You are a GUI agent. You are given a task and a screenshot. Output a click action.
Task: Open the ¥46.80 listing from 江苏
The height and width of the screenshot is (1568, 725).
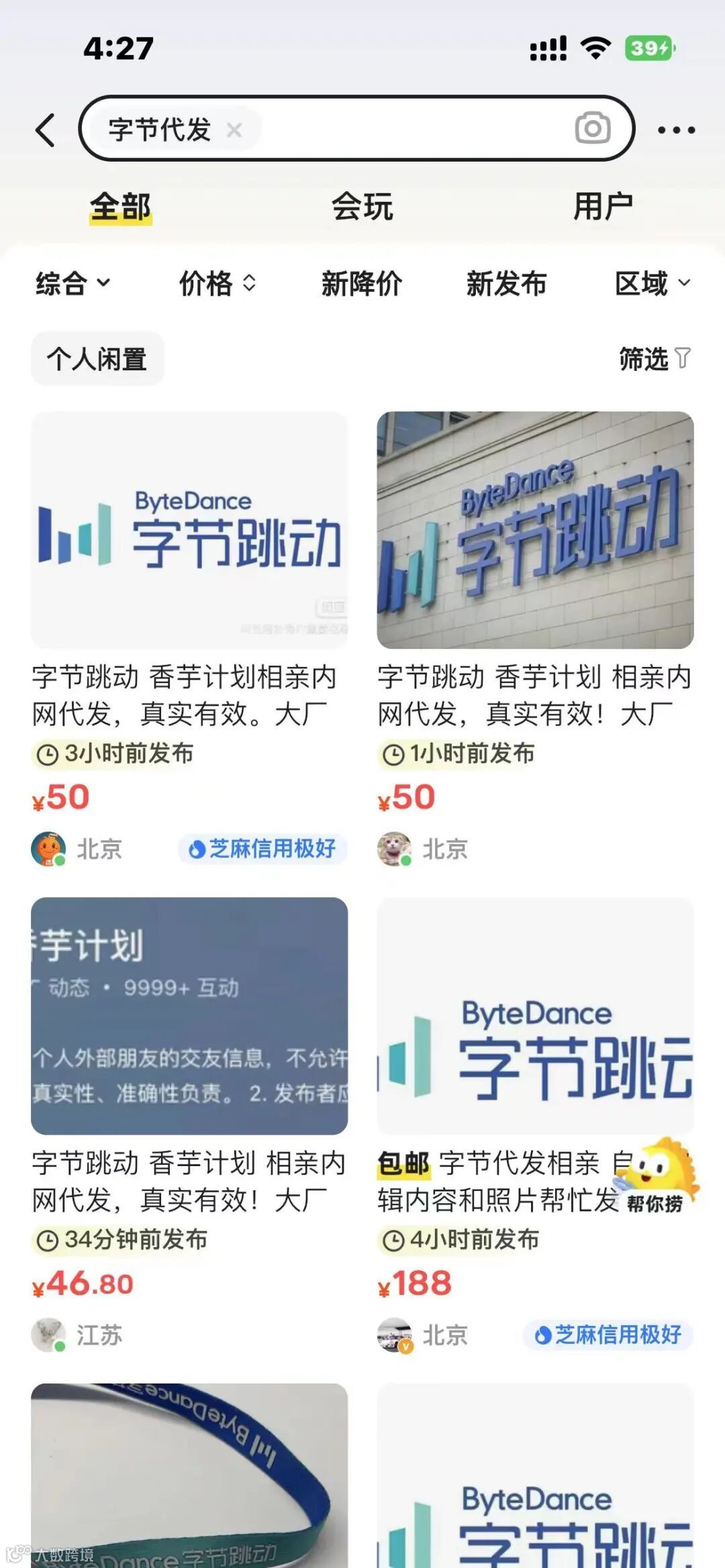189,1125
